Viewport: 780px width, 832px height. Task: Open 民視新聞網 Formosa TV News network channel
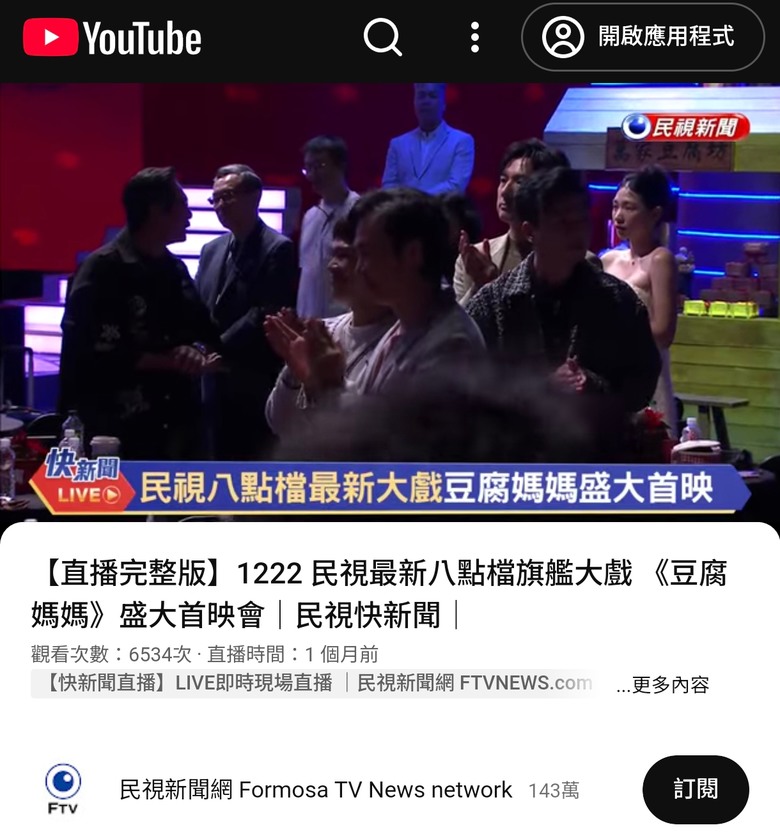(x=316, y=790)
